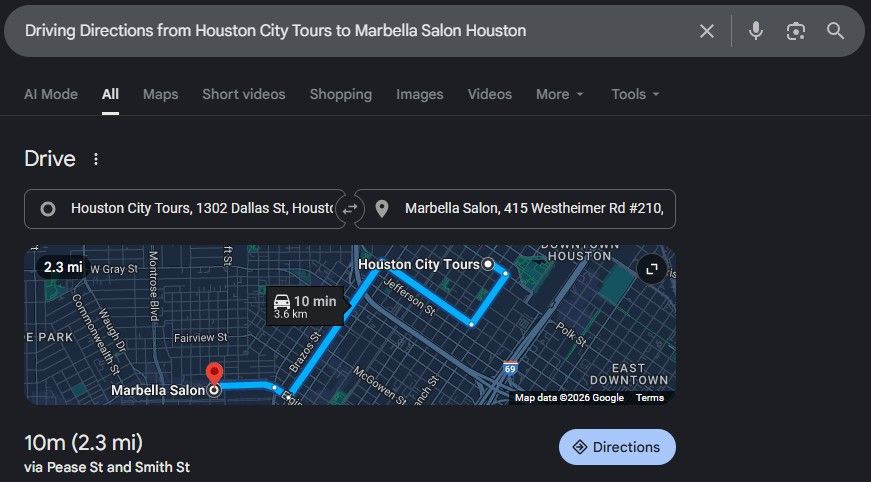Tap the Directions button
The height and width of the screenshot is (482, 871).
pyautogui.click(x=617, y=447)
